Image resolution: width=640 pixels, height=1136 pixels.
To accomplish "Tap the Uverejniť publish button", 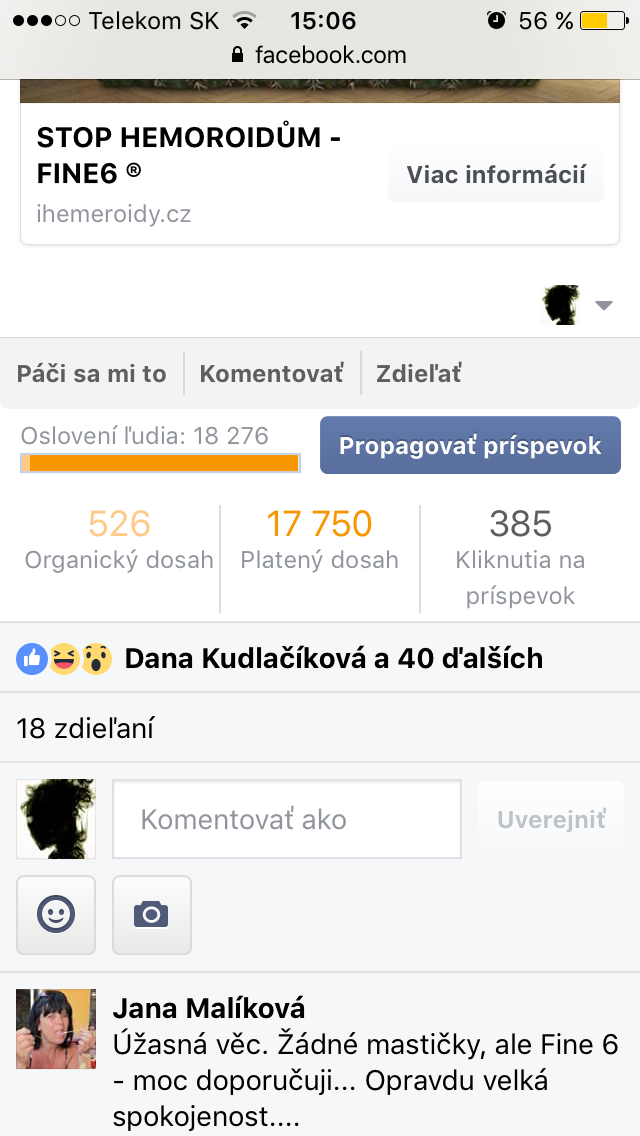I will (x=551, y=820).
